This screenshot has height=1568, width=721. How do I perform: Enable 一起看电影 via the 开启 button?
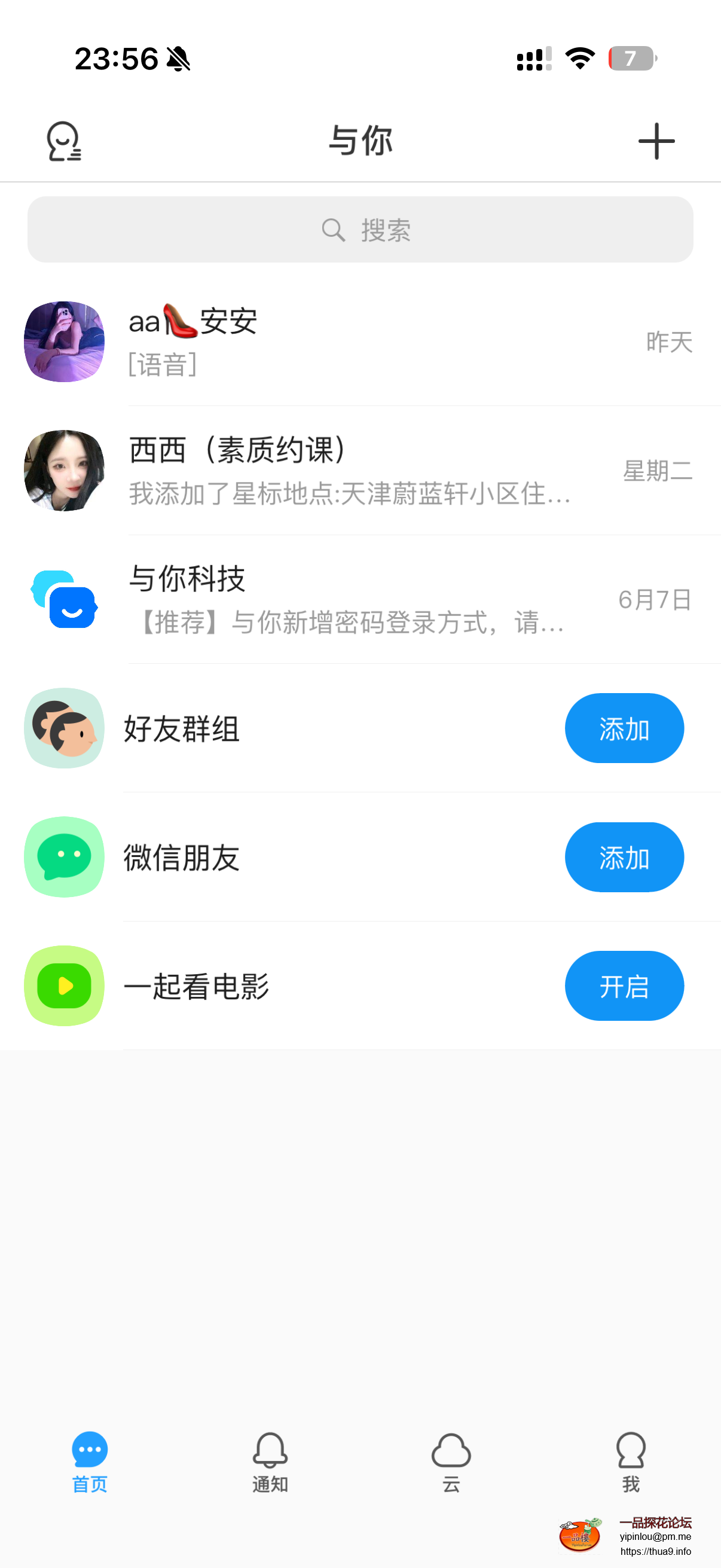click(x=624, y=986)
